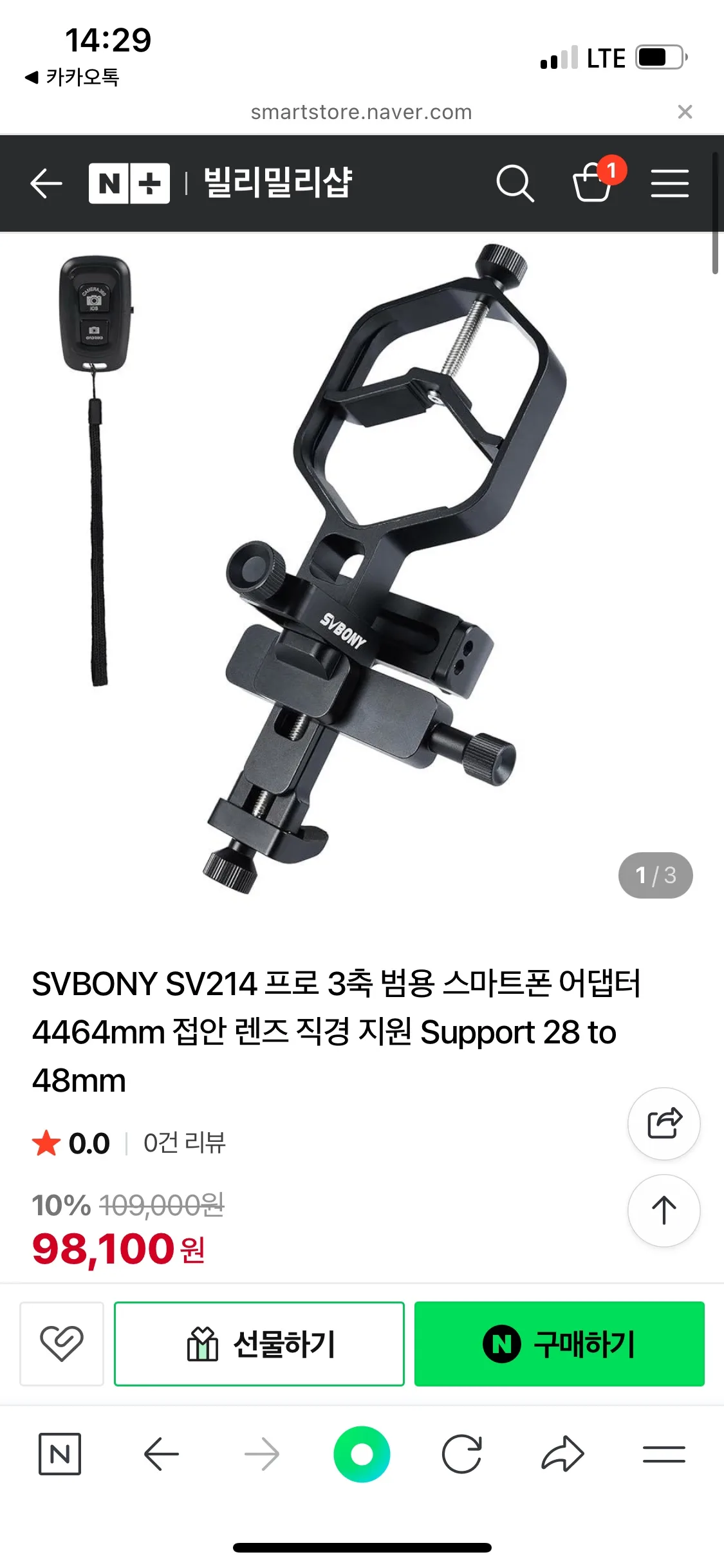Open the 0건 리뷰 reviews

(x=184, y=1143)
